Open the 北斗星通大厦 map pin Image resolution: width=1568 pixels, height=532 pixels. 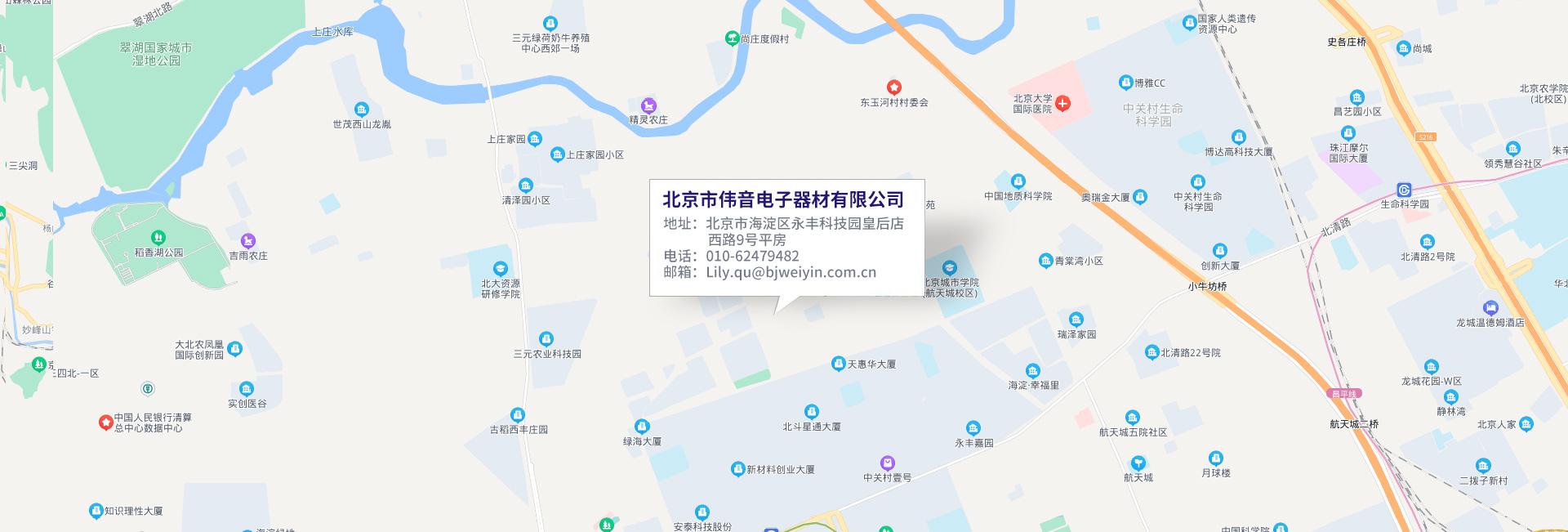[811, 412]
